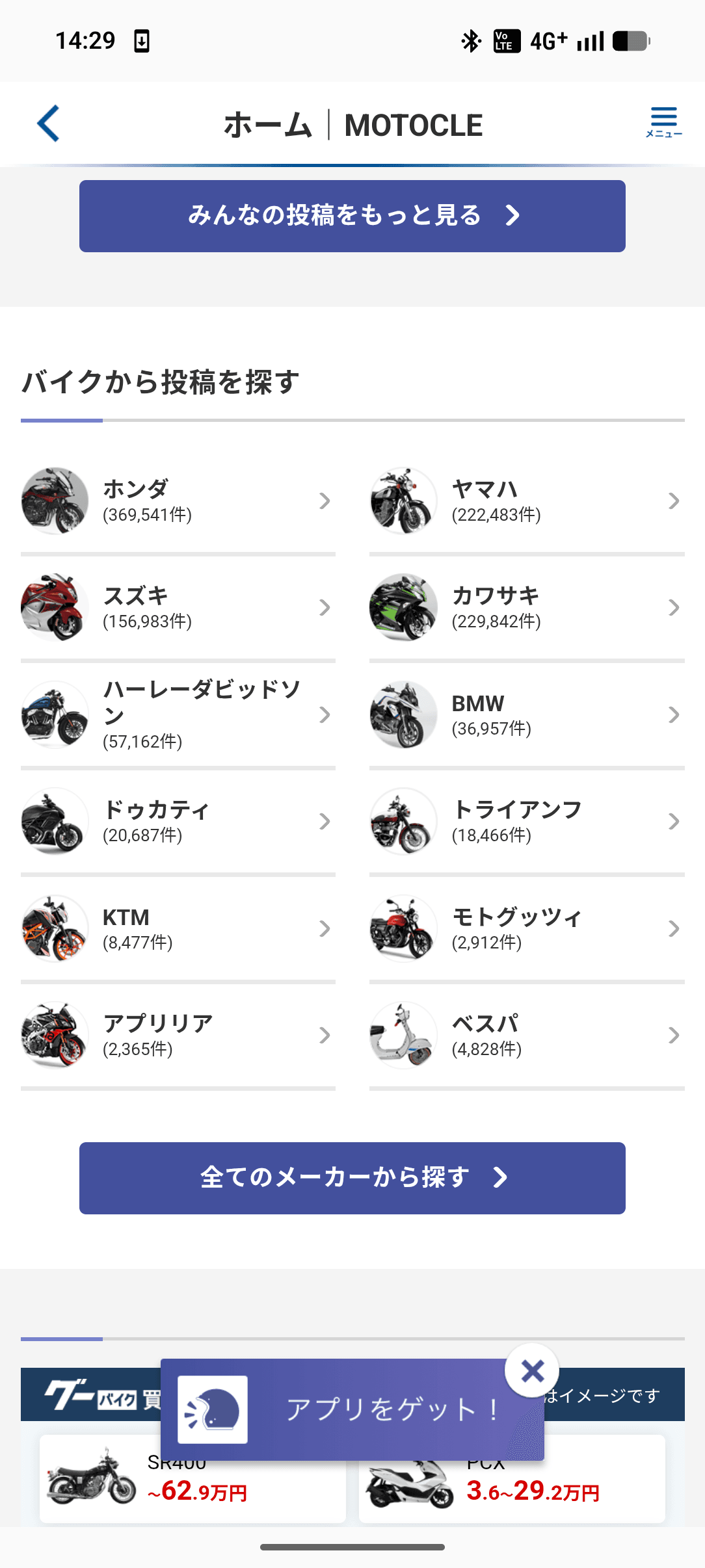Open ドゥカティ posts

pyautogui.click(x=178, y=822)
